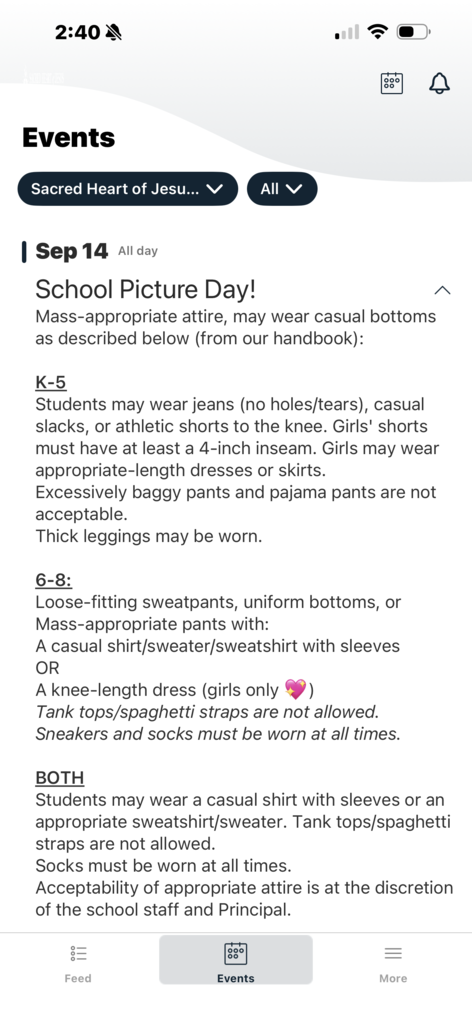Open the calendar view icon
Viewport: 472px width, 1024px height.
pyautogui.click(x=392, y=83)
